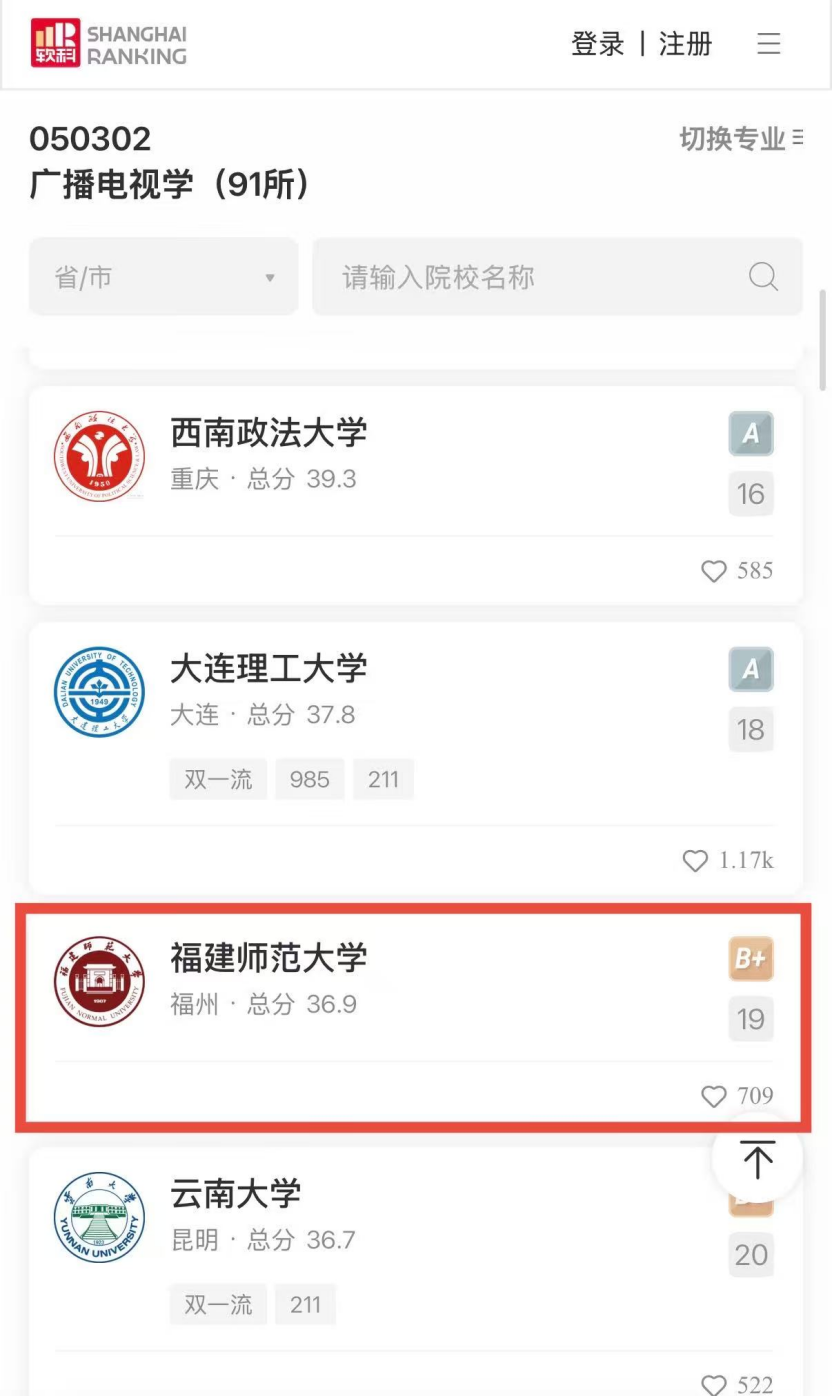The image size is (832, 1396).
Task: Open the 云南大学 card
Action: click(236, 1194)
